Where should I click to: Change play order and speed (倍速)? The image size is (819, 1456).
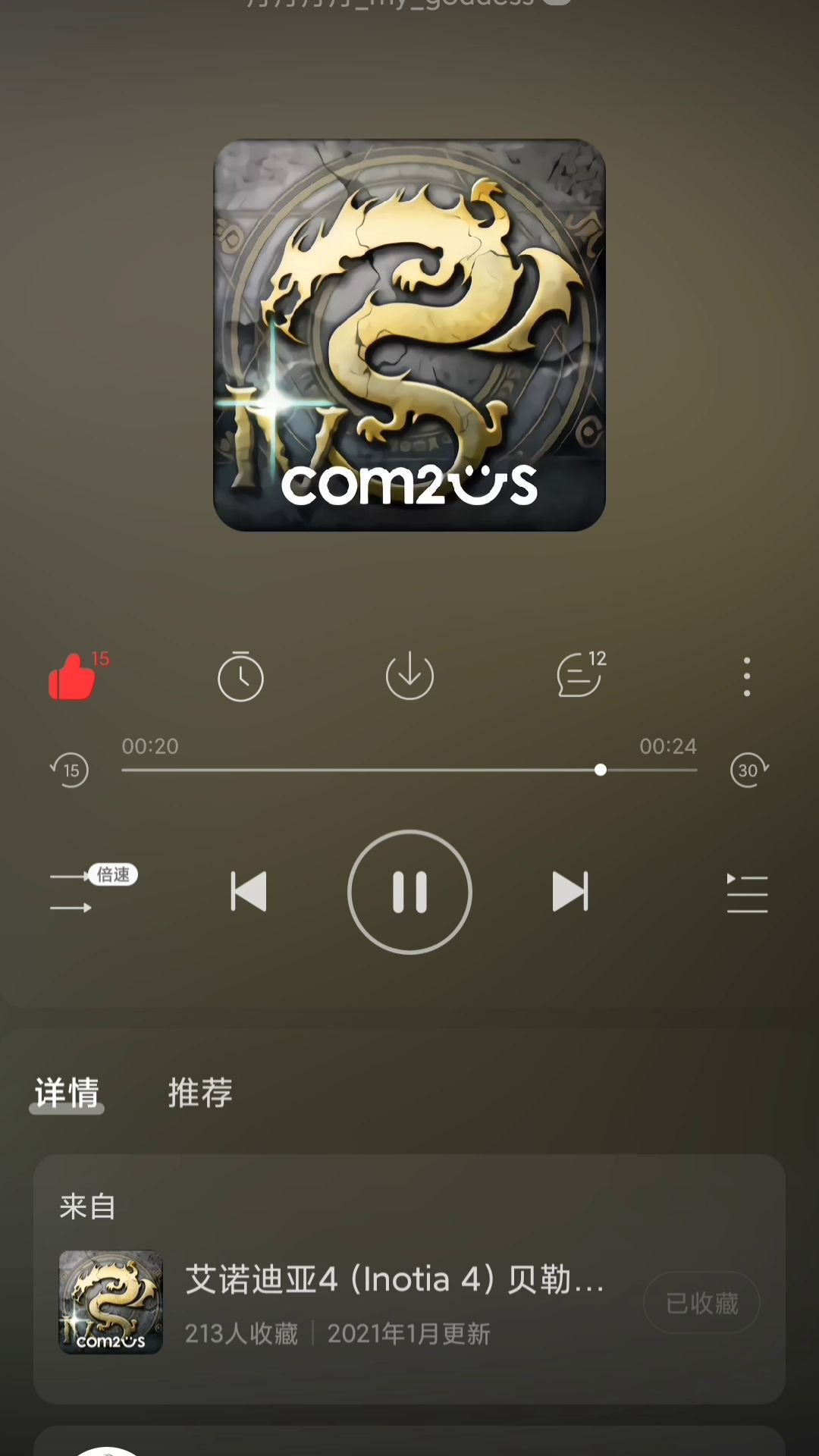point(72,892)
